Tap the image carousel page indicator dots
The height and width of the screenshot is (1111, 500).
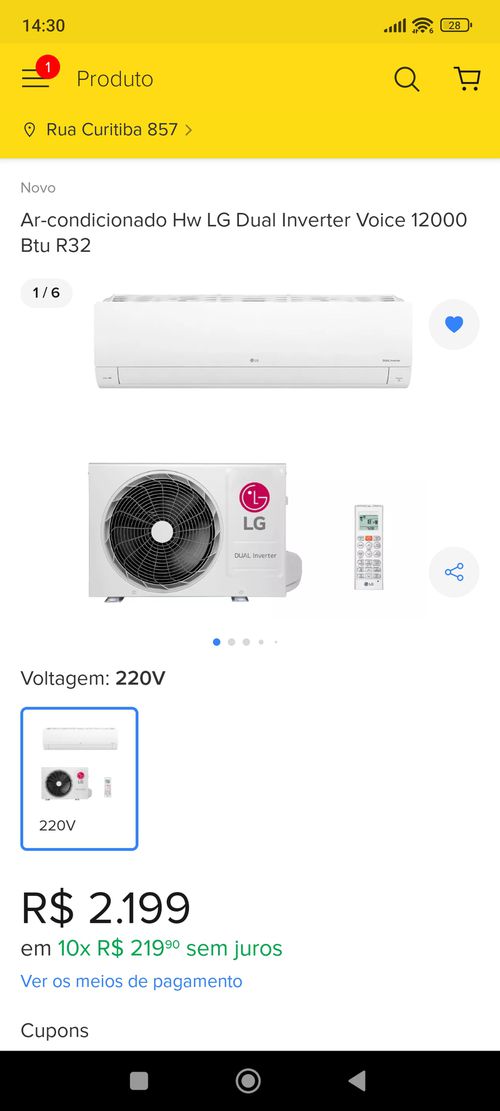tap(246, 642)
